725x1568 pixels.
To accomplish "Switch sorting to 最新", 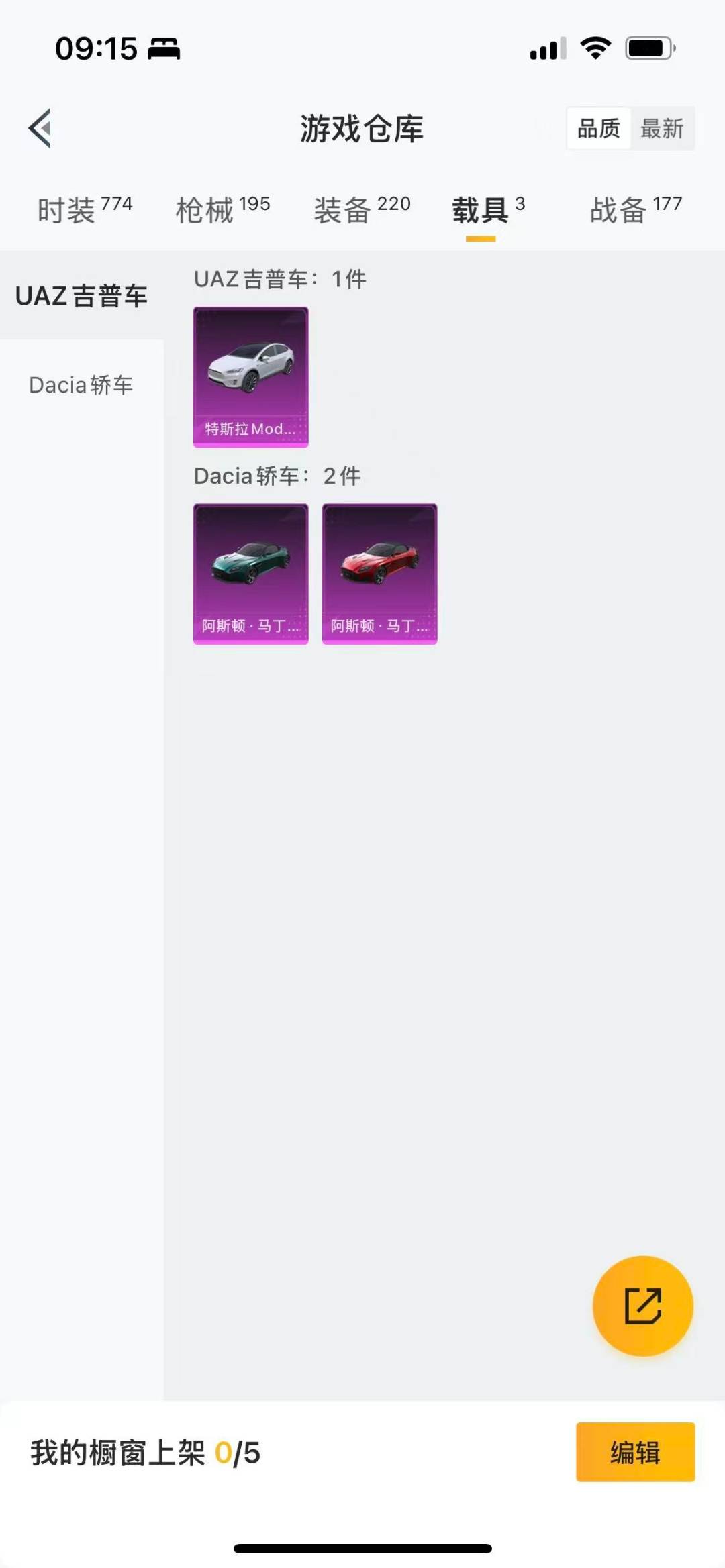I will [662, 128].
